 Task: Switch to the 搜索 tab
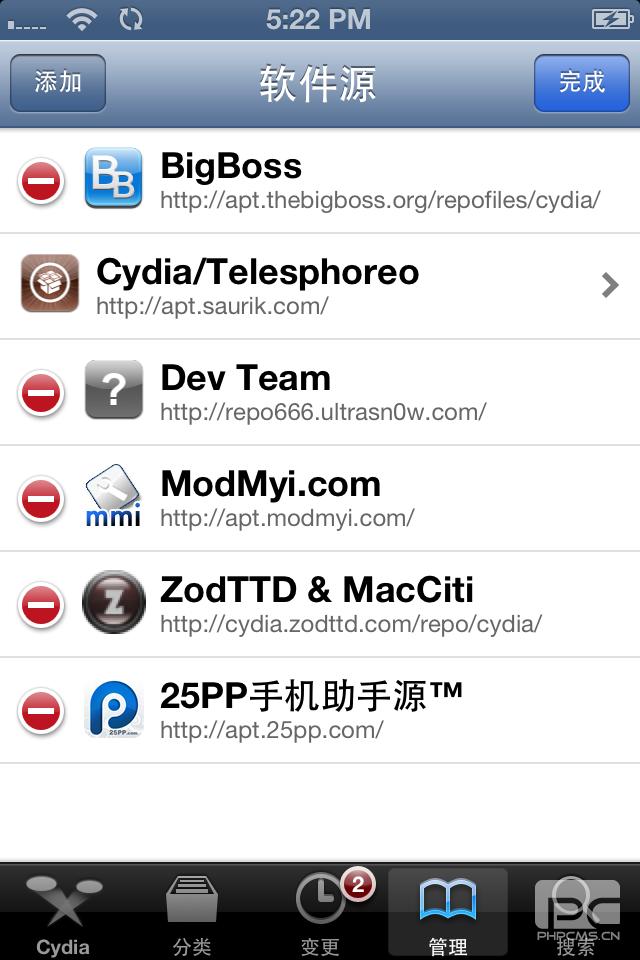[576, 914]
